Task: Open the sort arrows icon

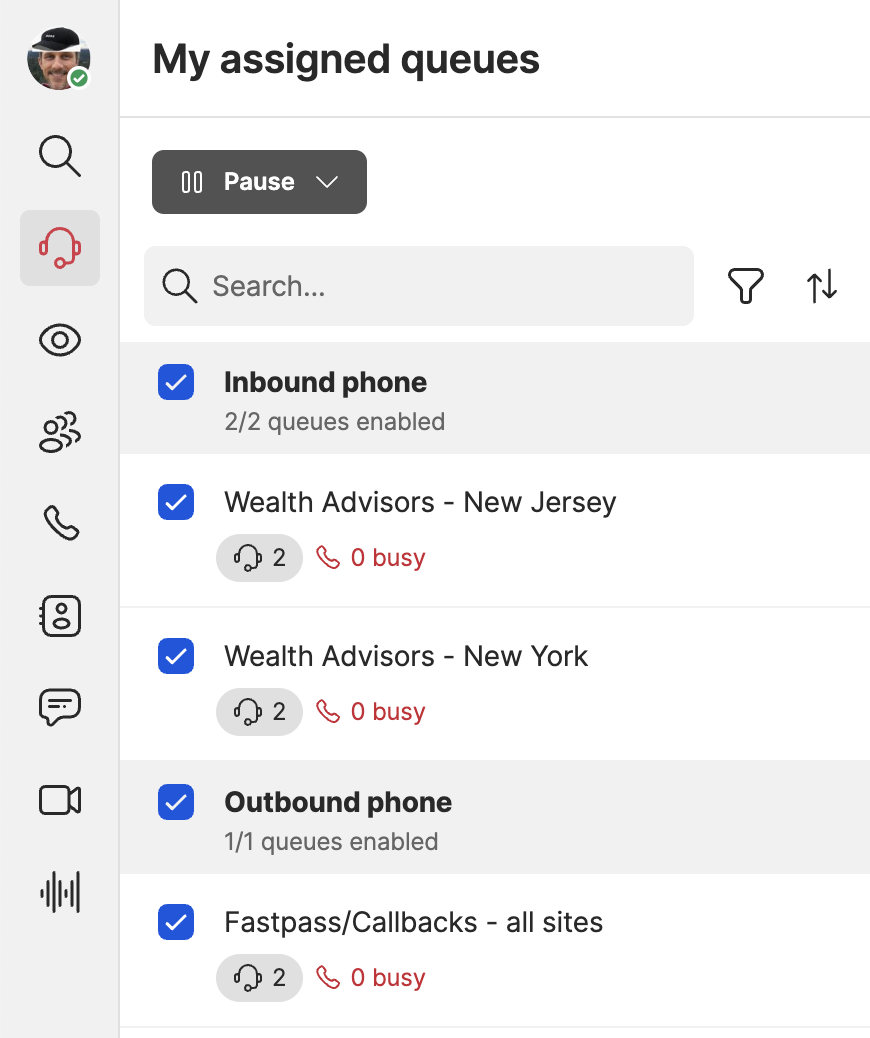Action: (x=822, y=286)
